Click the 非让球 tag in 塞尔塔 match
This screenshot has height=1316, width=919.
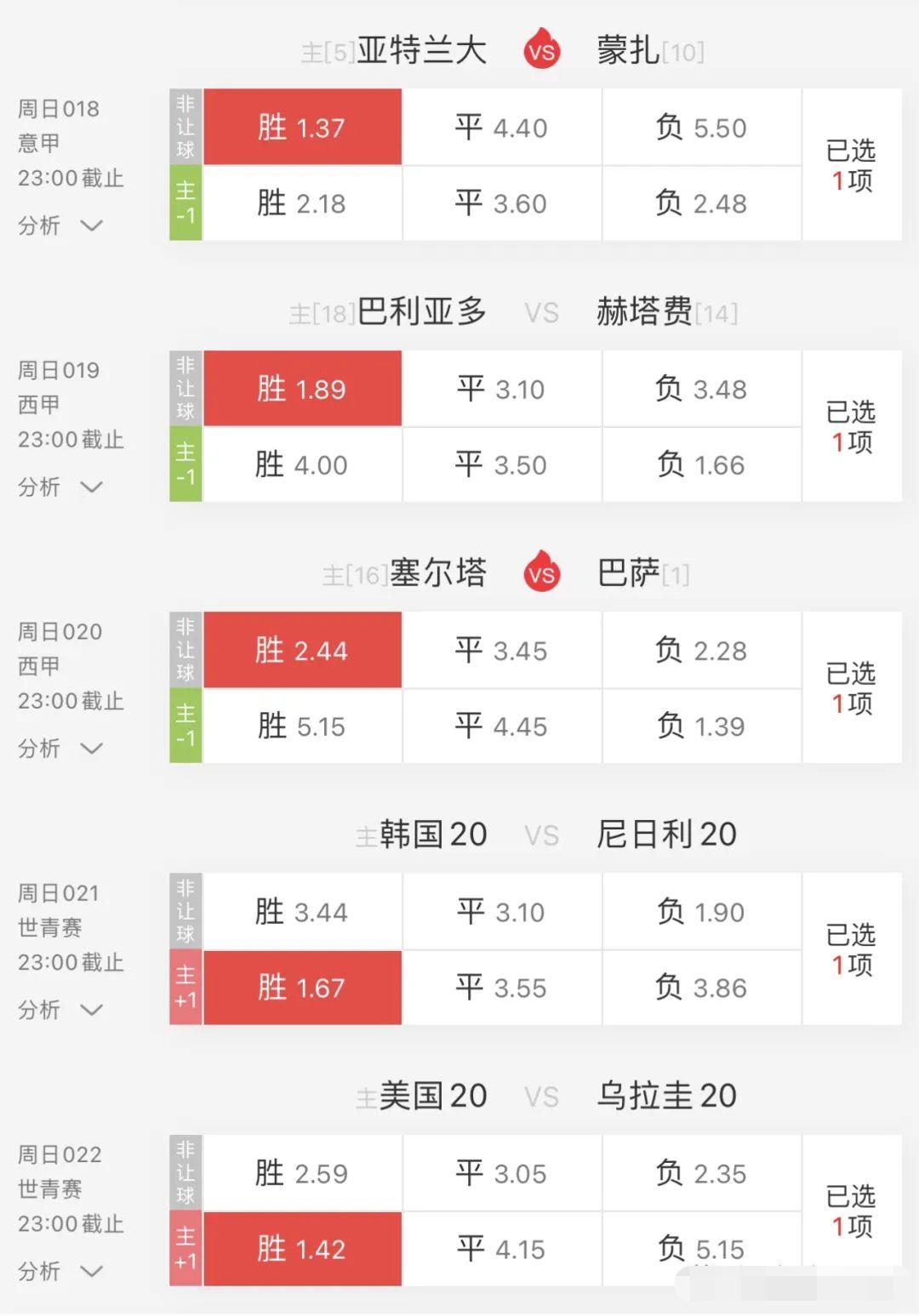186,649
